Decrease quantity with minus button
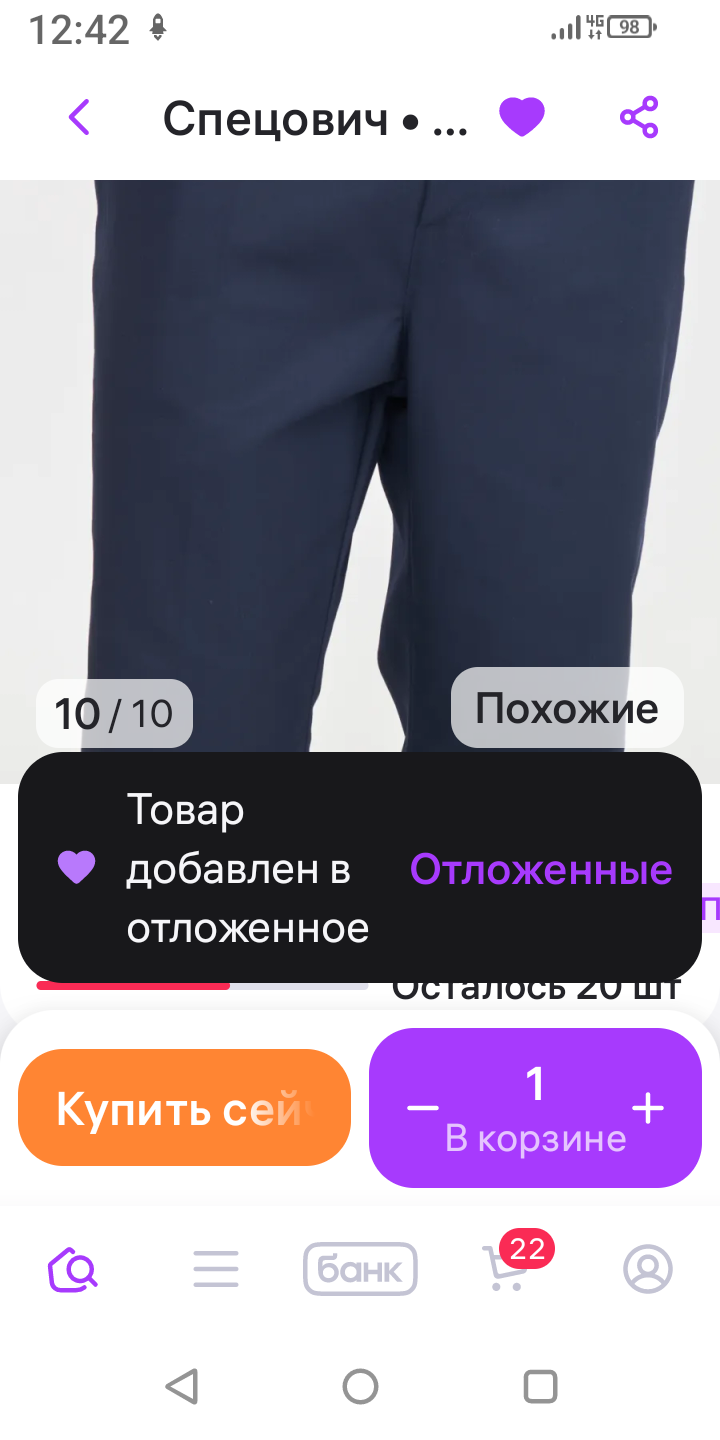720x1440 pixels. pyautogui.click(x=423, y=1108)
